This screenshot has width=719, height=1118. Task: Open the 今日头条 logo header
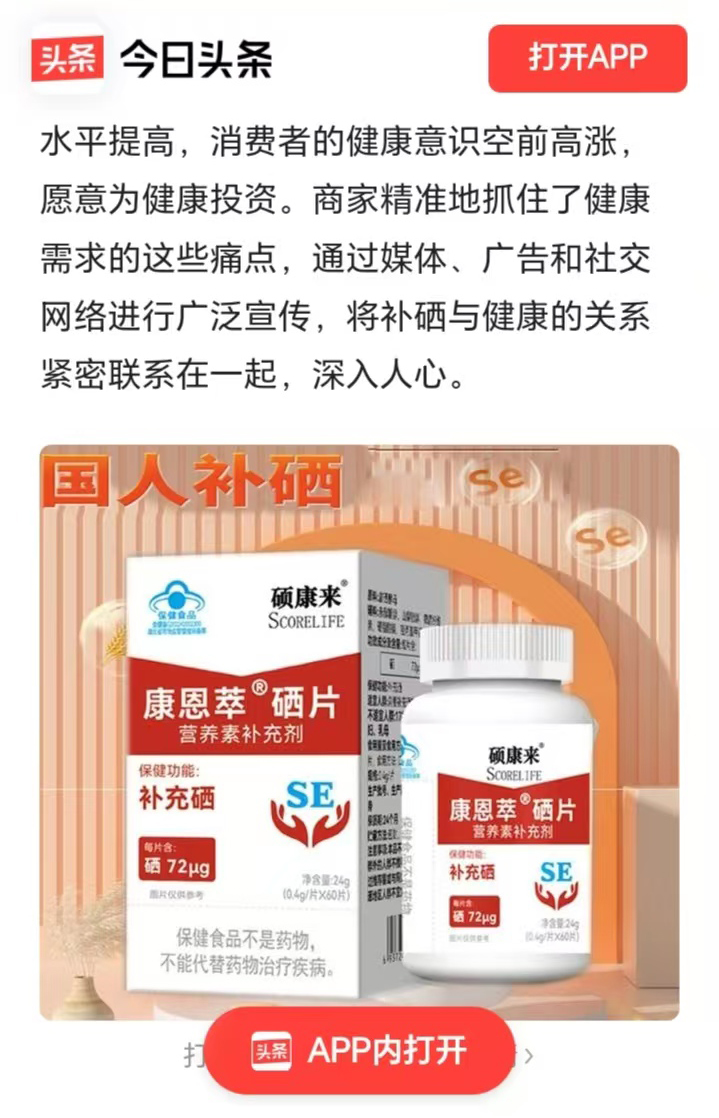coord(152,59)
